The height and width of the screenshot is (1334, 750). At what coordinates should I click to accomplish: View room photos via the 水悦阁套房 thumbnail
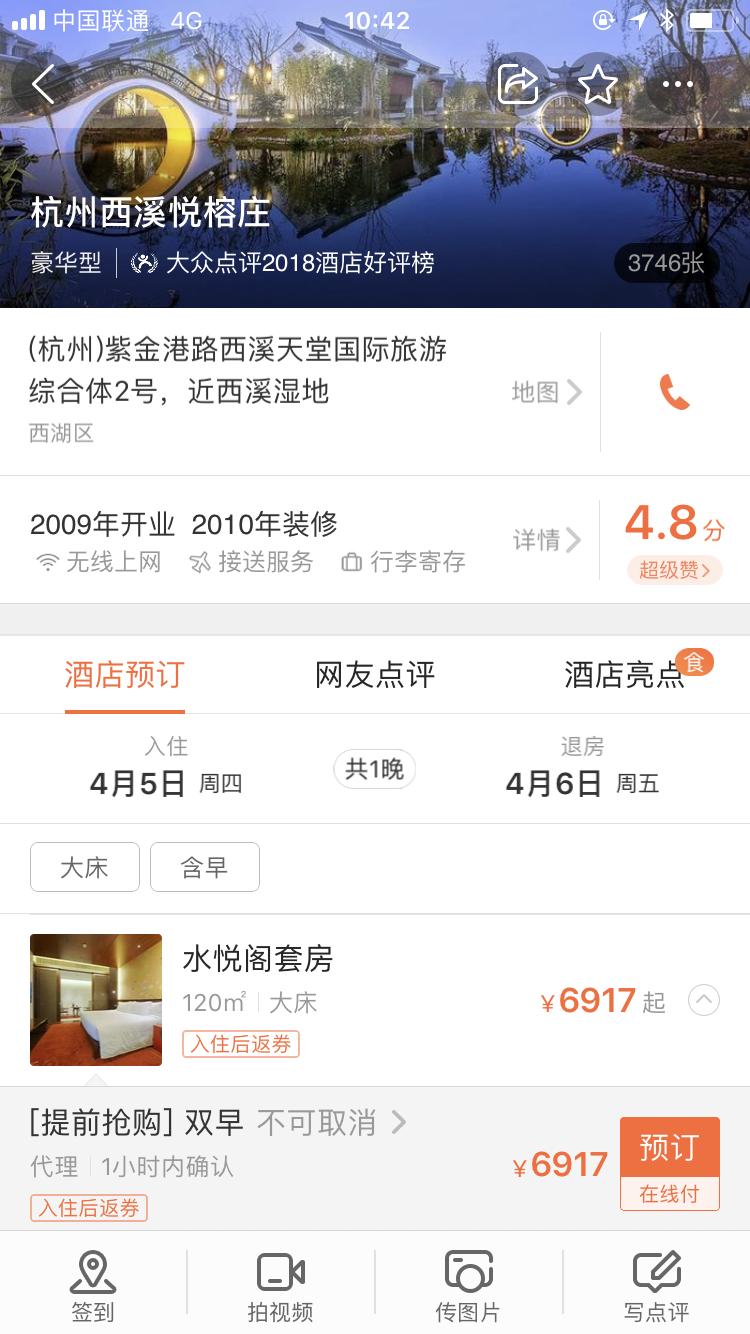point(95,1000)
